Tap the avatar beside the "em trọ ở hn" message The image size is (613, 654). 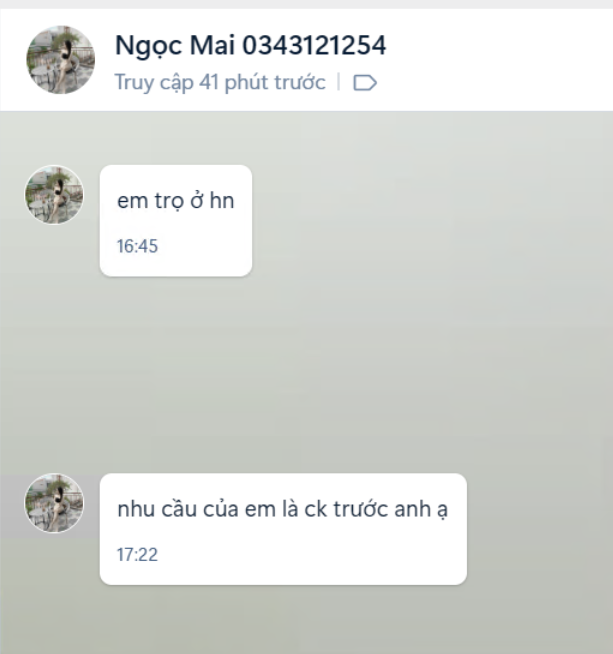(54, 195)
